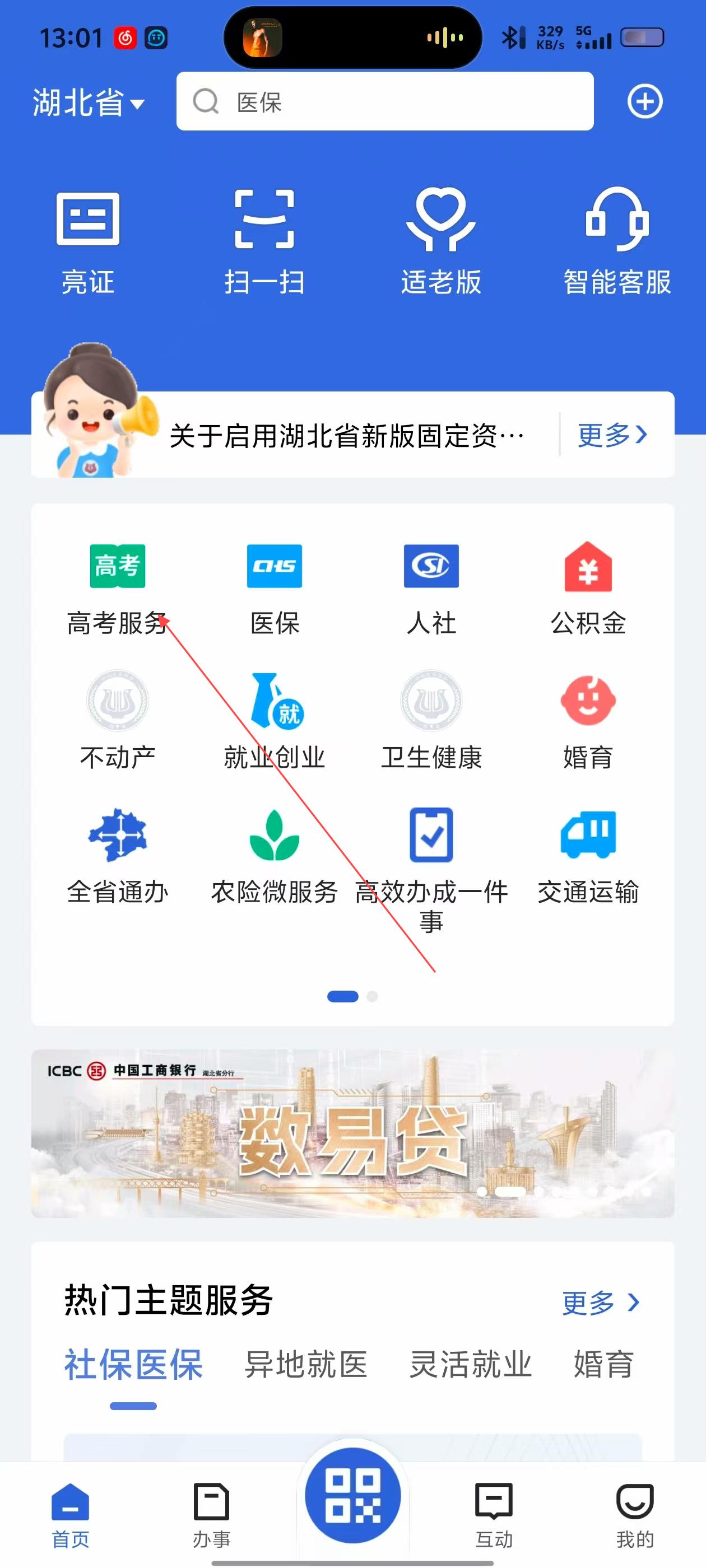Open the plus menu icon
Viewport: 706px width, 1568px height.
coord(644,101)
